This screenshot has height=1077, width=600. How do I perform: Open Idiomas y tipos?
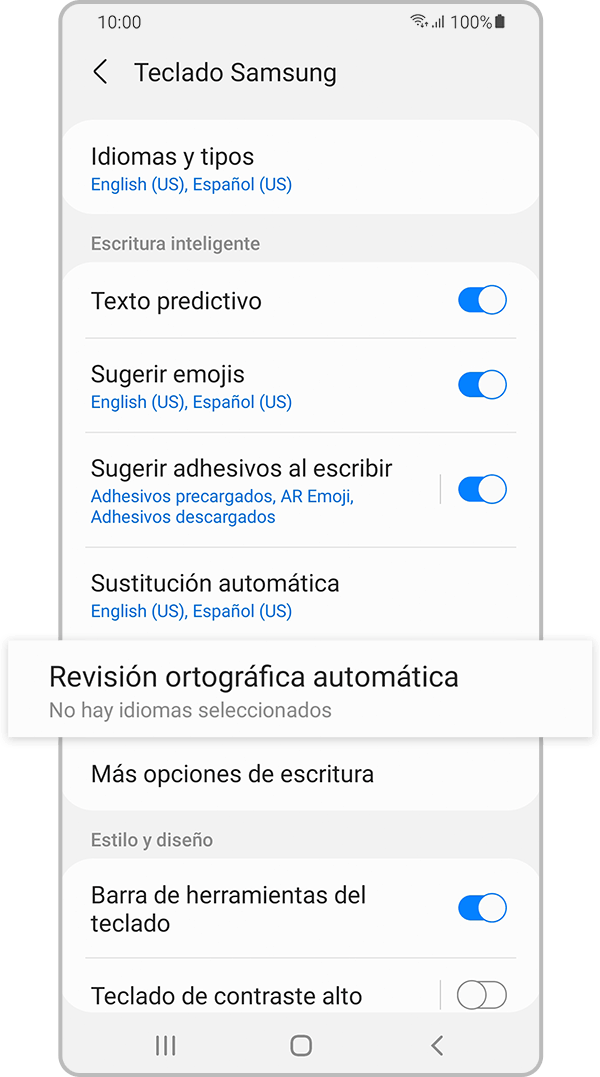(300, 168)
